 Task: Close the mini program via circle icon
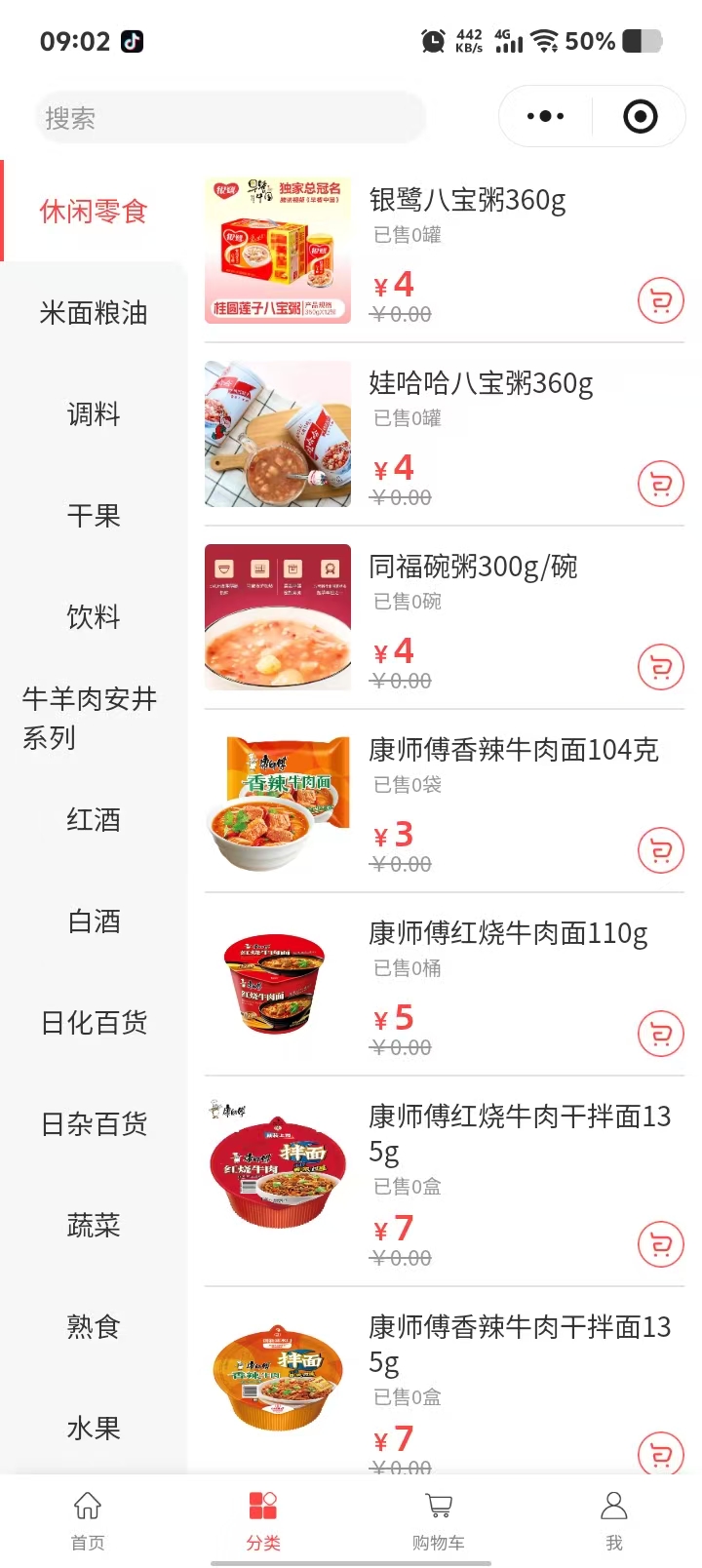point(640,117)
